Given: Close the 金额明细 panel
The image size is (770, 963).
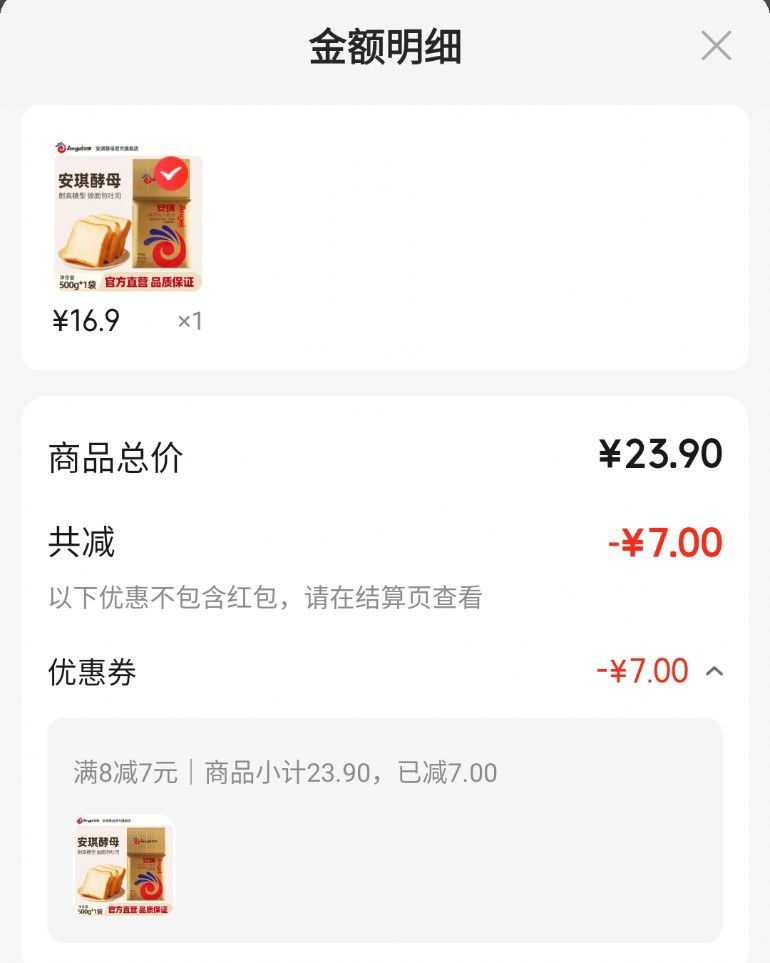Looking at the screenshot, I should (716, 46).
